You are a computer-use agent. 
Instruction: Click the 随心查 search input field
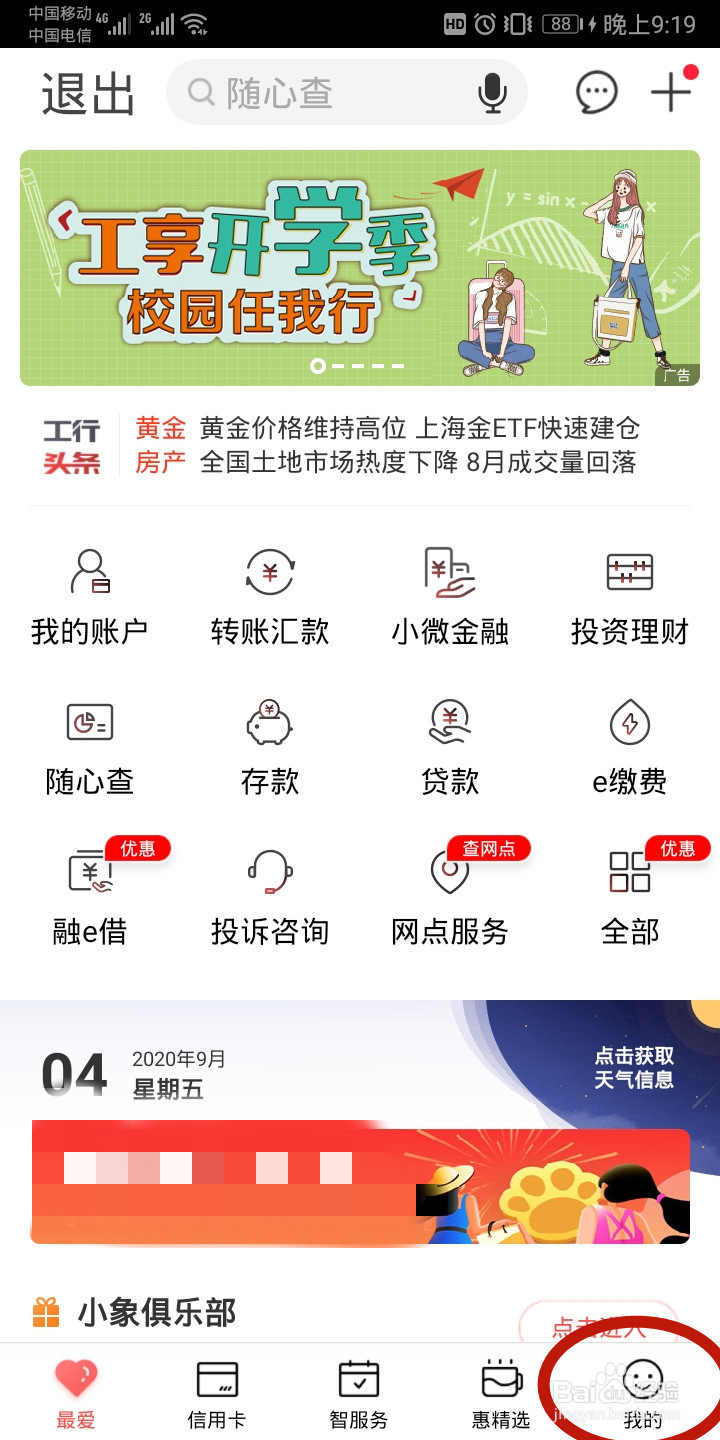tap(330, 92)
